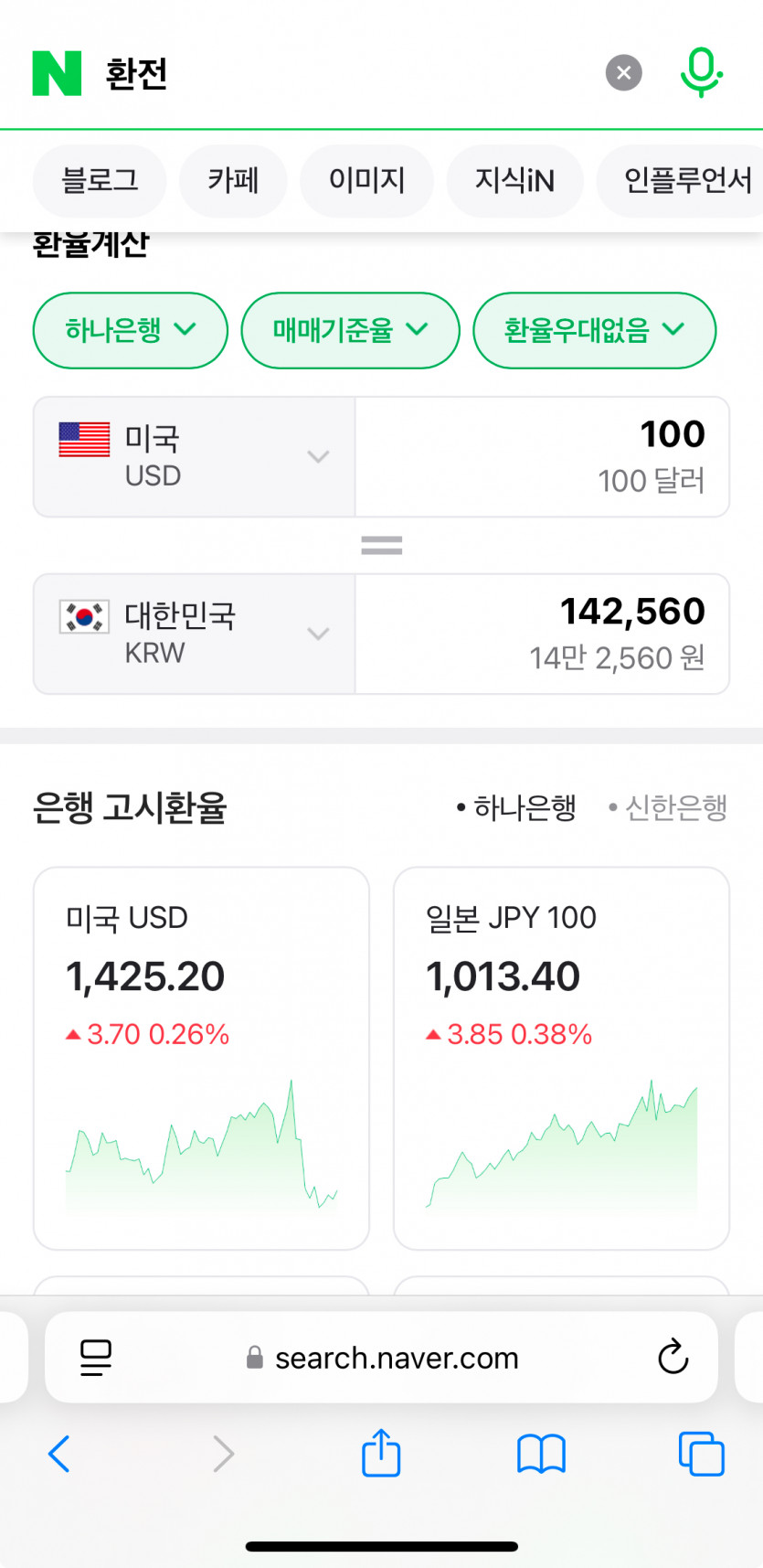
Task: Expand the 환율우대없음 dropdown
Action: click(x=594, y=330)
